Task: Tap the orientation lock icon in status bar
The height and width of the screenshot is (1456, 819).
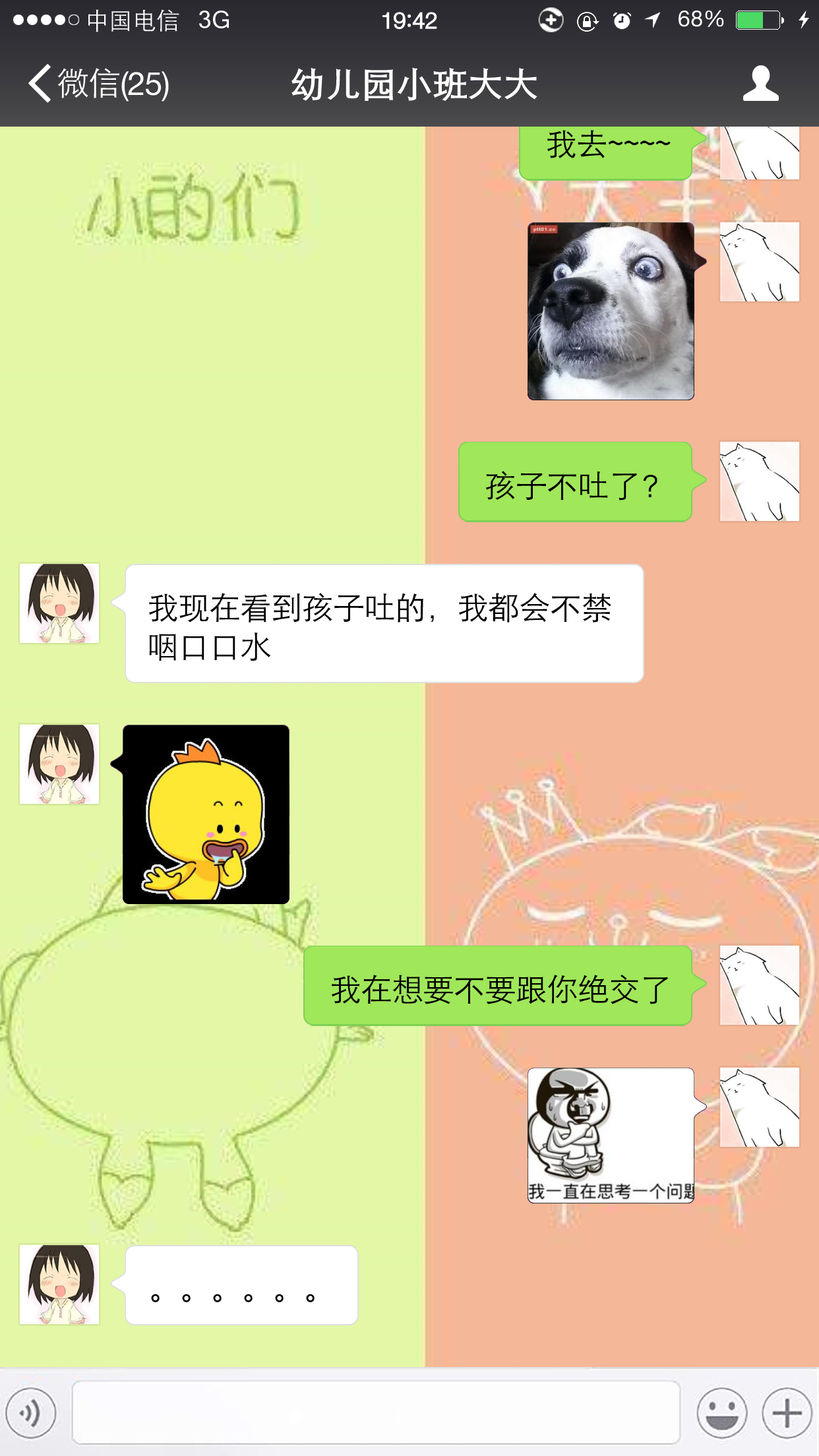Action: tap(587, 20)
